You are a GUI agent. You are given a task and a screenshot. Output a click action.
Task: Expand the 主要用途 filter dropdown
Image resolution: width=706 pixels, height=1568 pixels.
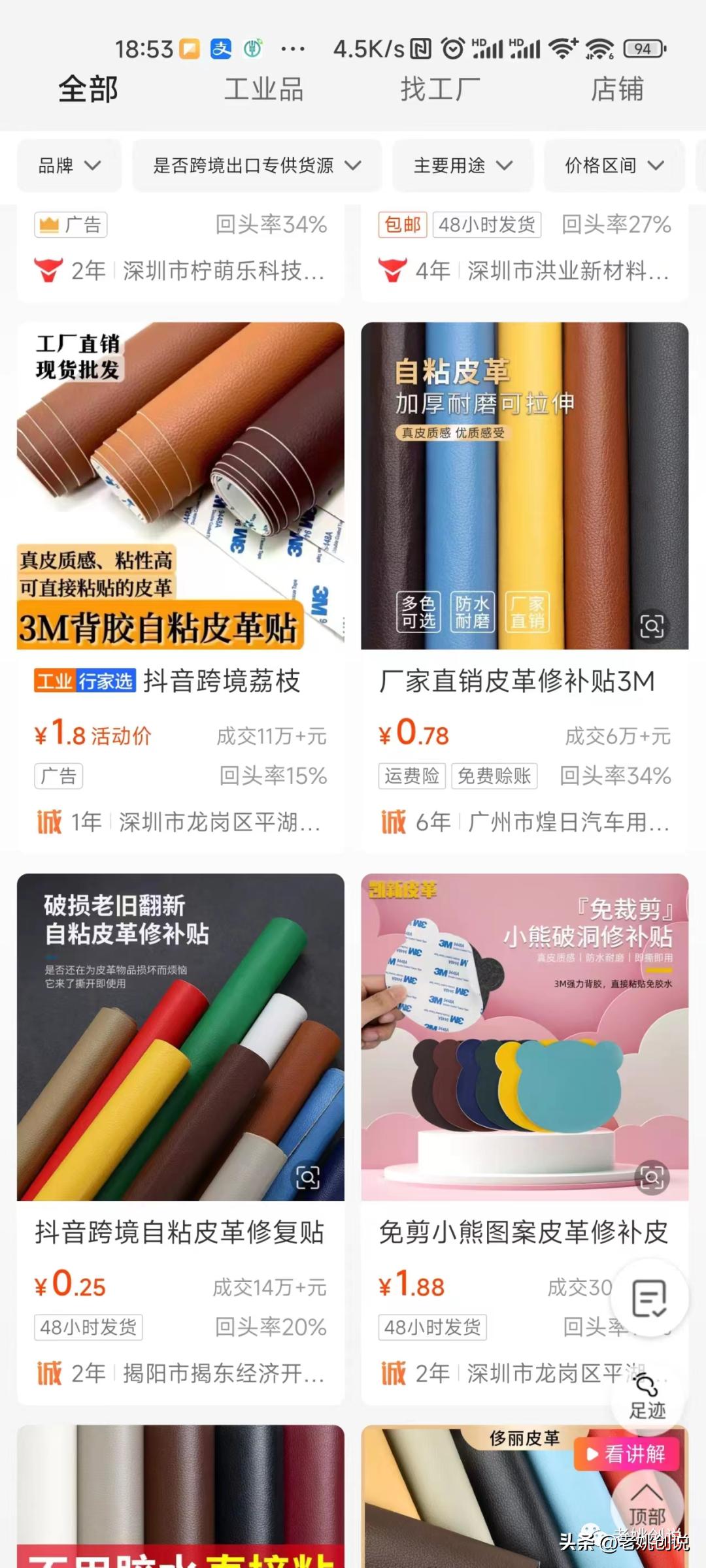click(462, 165)
